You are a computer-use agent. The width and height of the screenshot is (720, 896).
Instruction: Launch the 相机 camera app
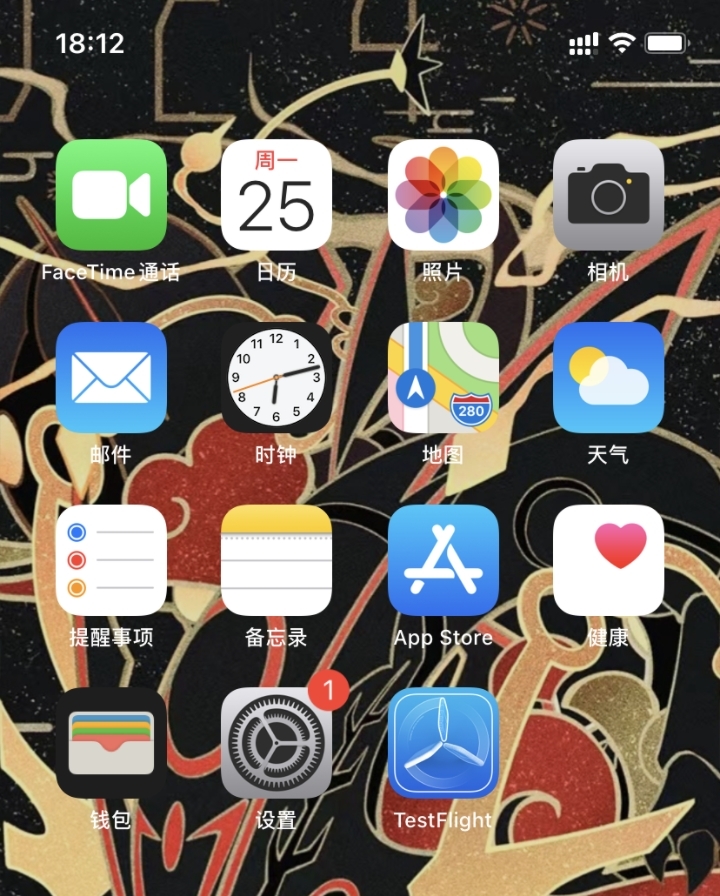coord(608,195)
